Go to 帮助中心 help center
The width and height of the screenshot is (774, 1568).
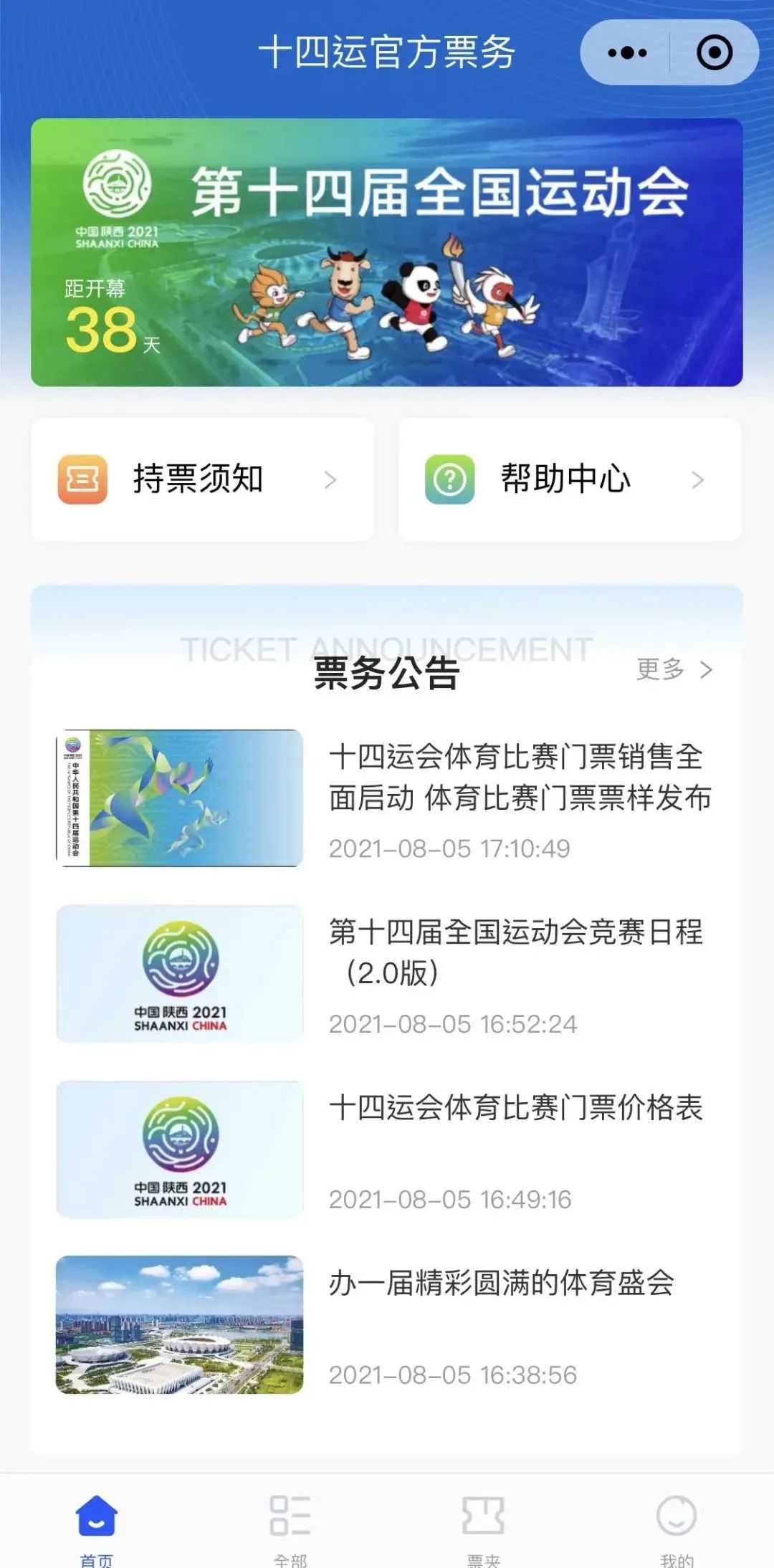pos(569,479)
